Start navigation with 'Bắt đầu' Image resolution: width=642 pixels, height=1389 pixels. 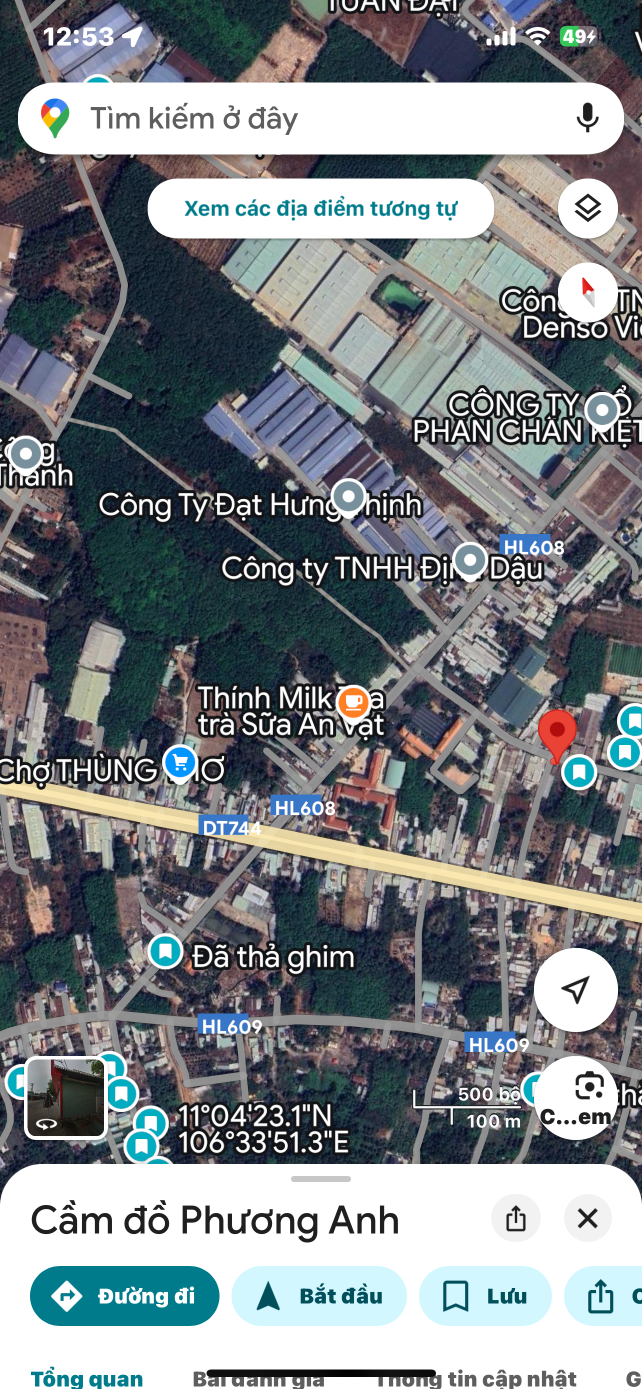[x=319, y=1296]
